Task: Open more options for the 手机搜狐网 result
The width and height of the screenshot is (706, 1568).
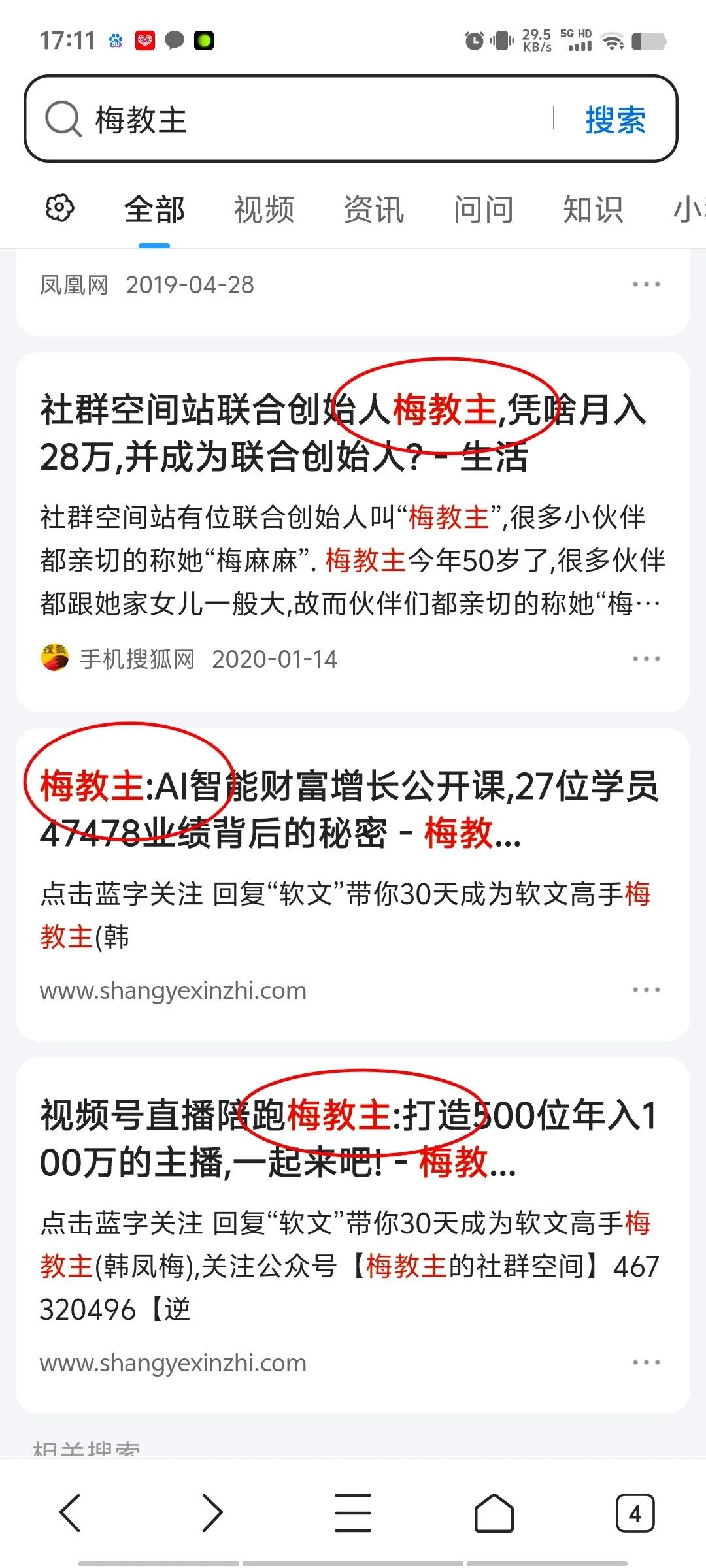Action: tap(646, 659)
